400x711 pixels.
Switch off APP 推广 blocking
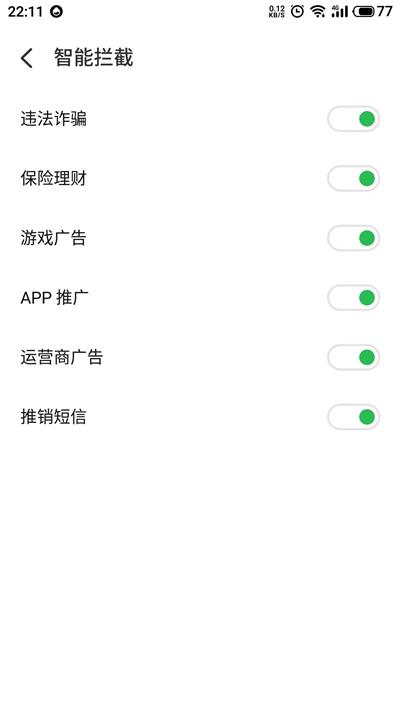coord(353,298)
